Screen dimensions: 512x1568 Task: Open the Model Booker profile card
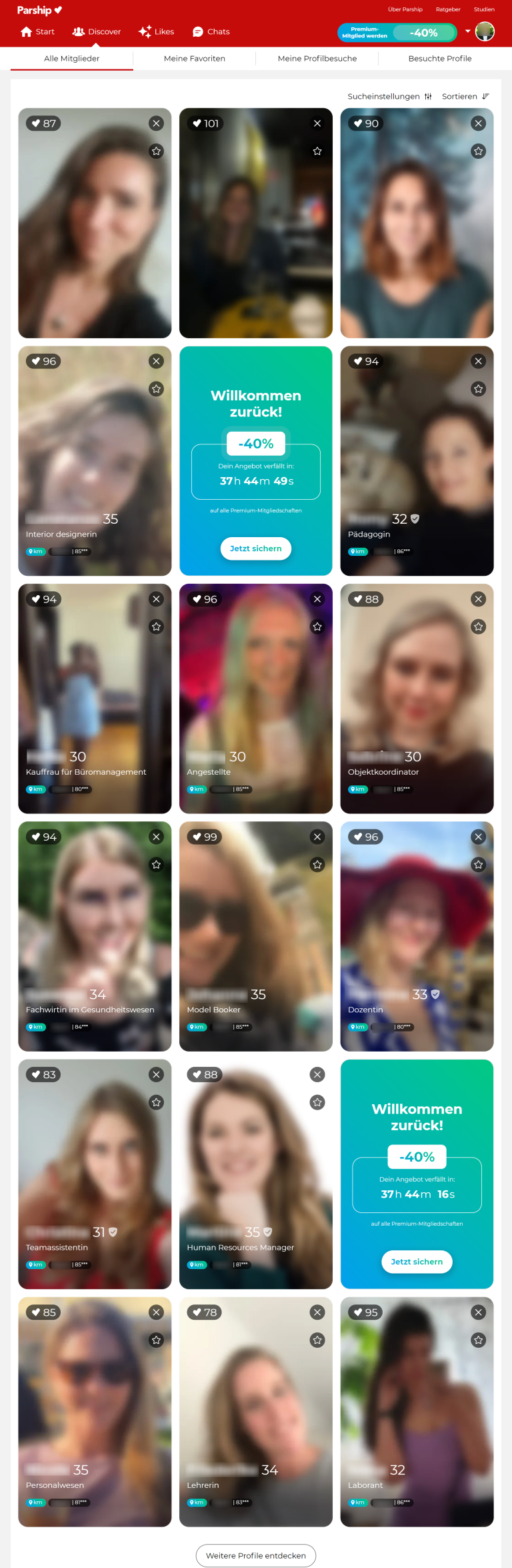tap(255, 934)
